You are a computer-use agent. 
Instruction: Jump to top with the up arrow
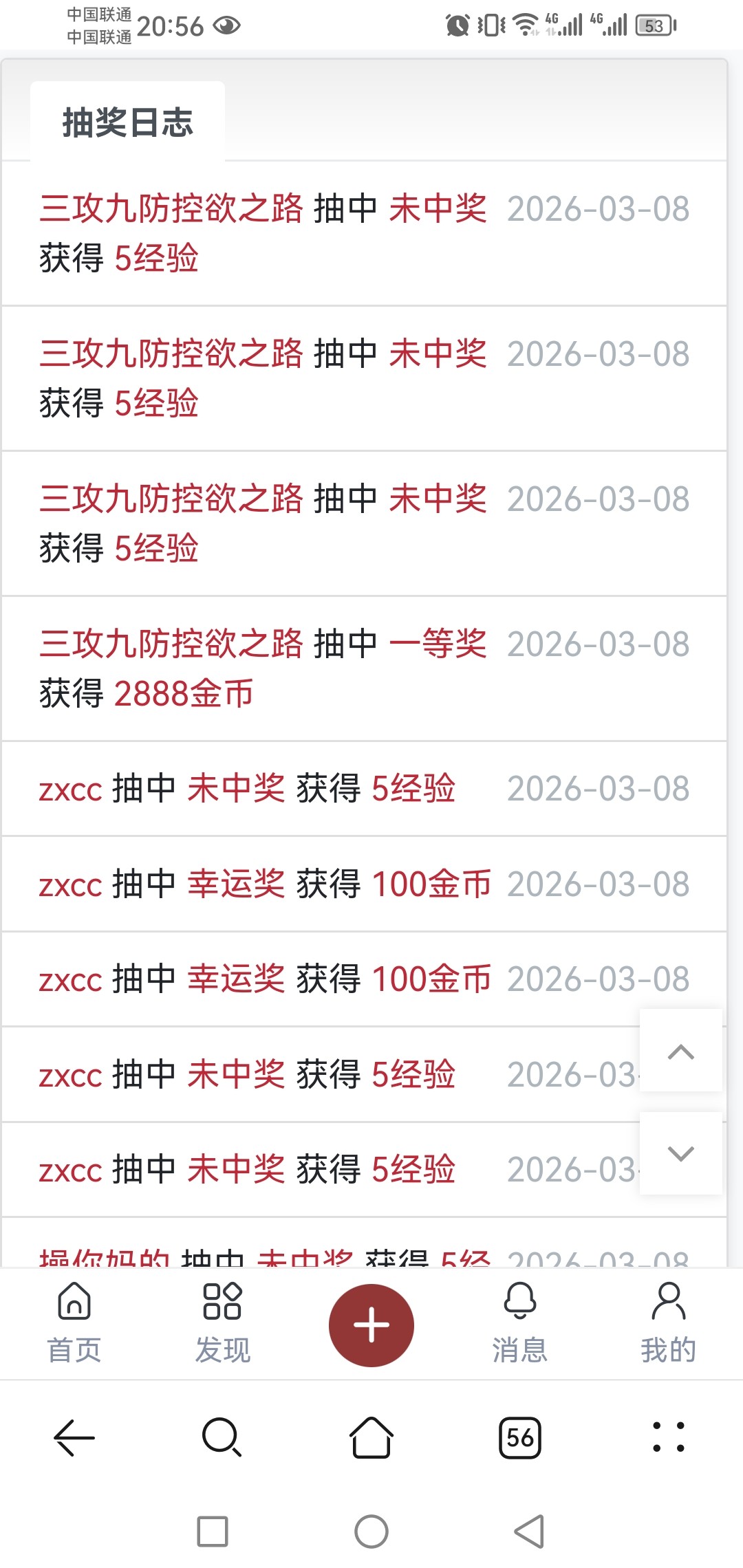(x=680, y=1052)
